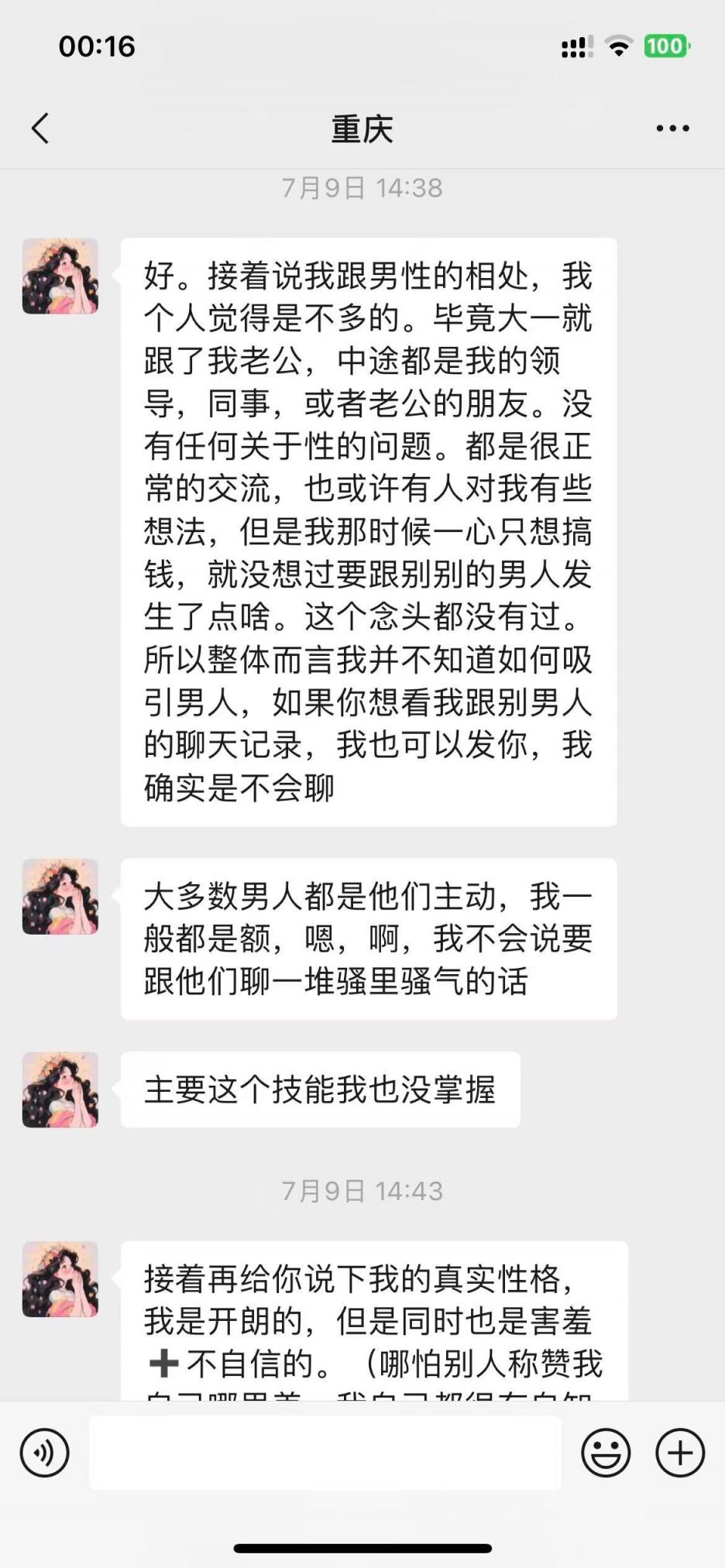The image size is (725, 1568).
Task: Tap the avatar next to 大多数男人 message
Action: 60,897
